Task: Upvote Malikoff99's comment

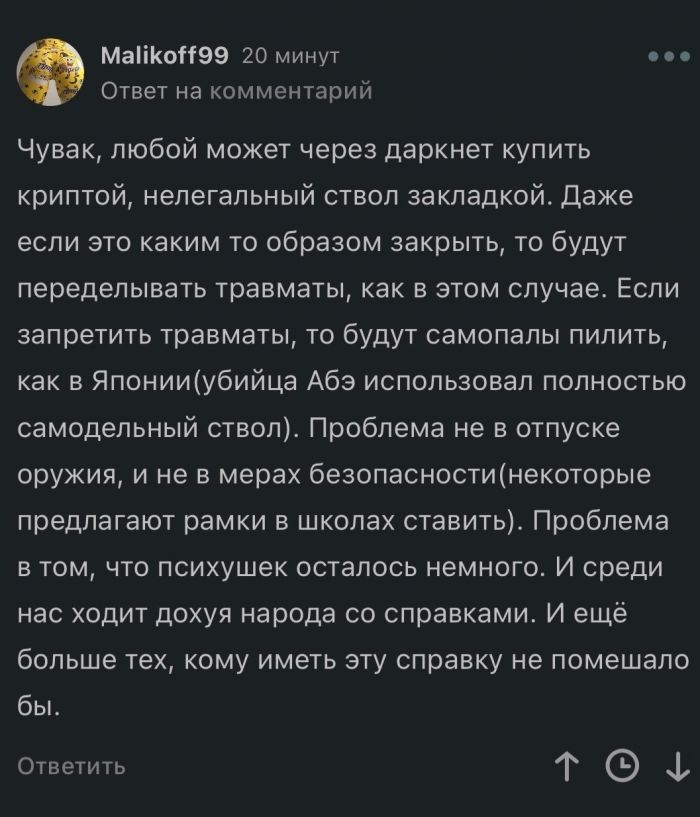Action: tap(567, 767)
